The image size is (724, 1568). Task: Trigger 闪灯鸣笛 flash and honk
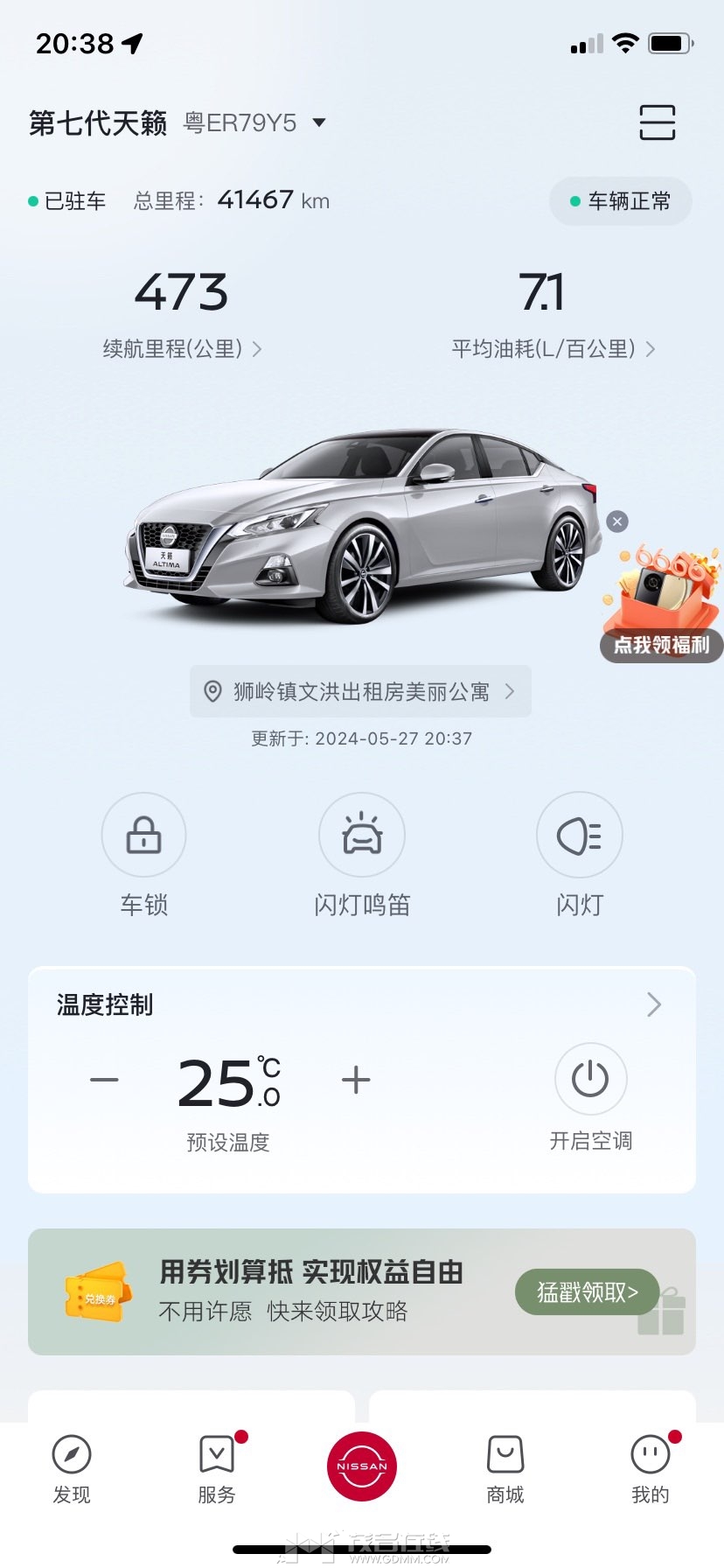pyautogui.click(x=362, y=836)
